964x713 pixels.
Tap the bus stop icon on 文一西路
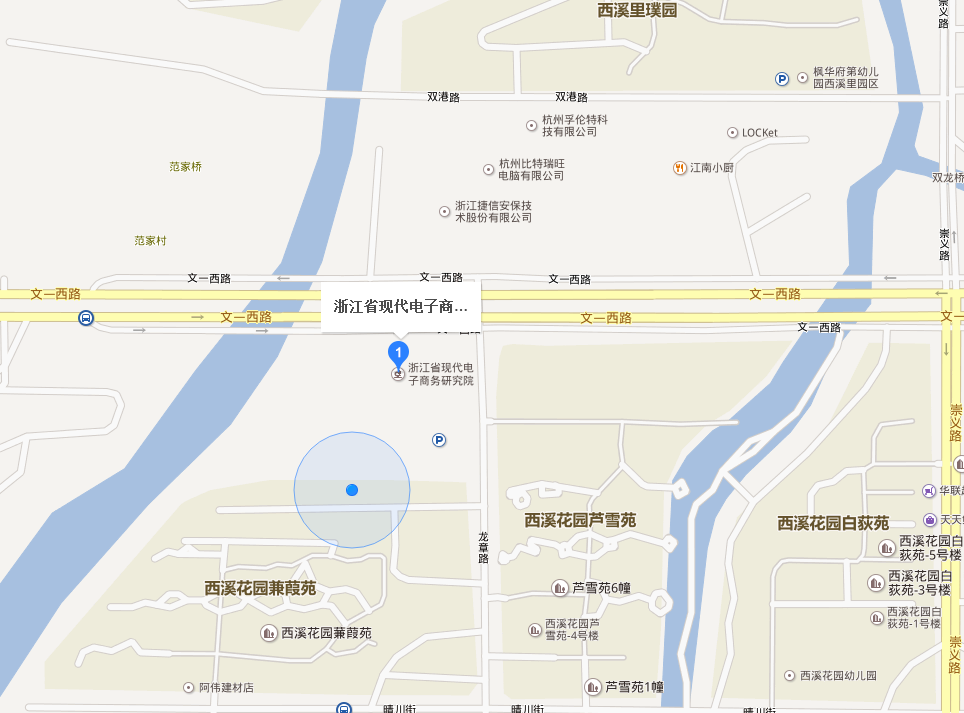pos(87,318)
